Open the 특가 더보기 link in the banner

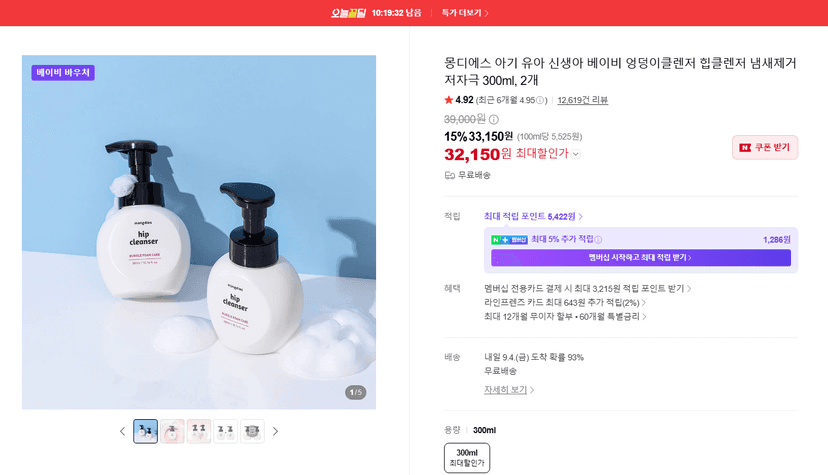[x=465, y=13]
